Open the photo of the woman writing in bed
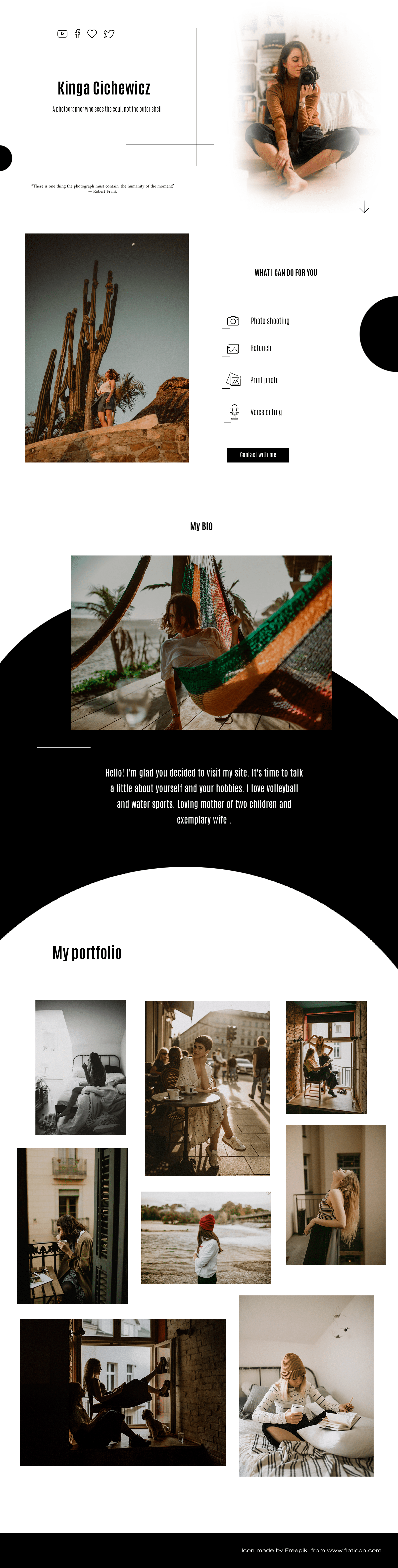 click(x=306, y=1385)
